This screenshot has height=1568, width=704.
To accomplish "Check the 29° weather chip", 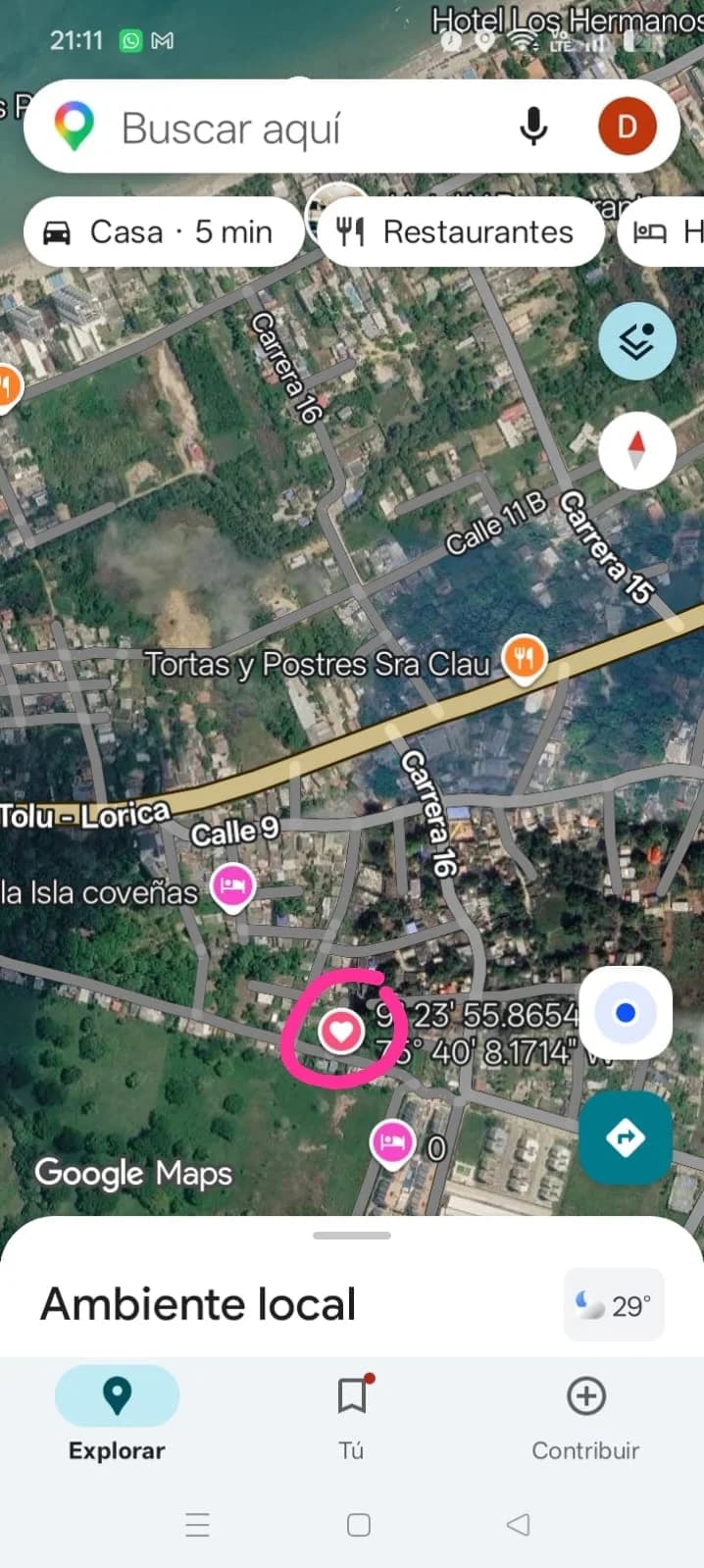I will (x=614, y=1305).
